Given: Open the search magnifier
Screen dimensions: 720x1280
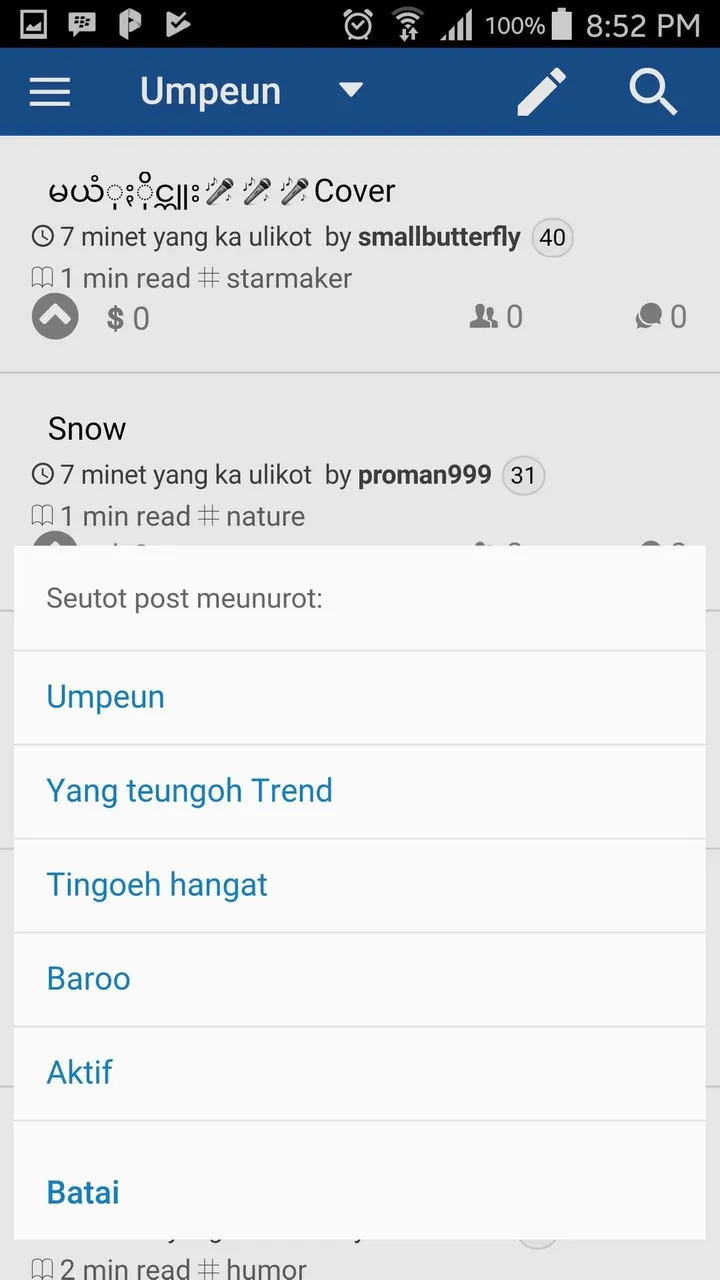Looking at the screenshot, I should (654, 92).
